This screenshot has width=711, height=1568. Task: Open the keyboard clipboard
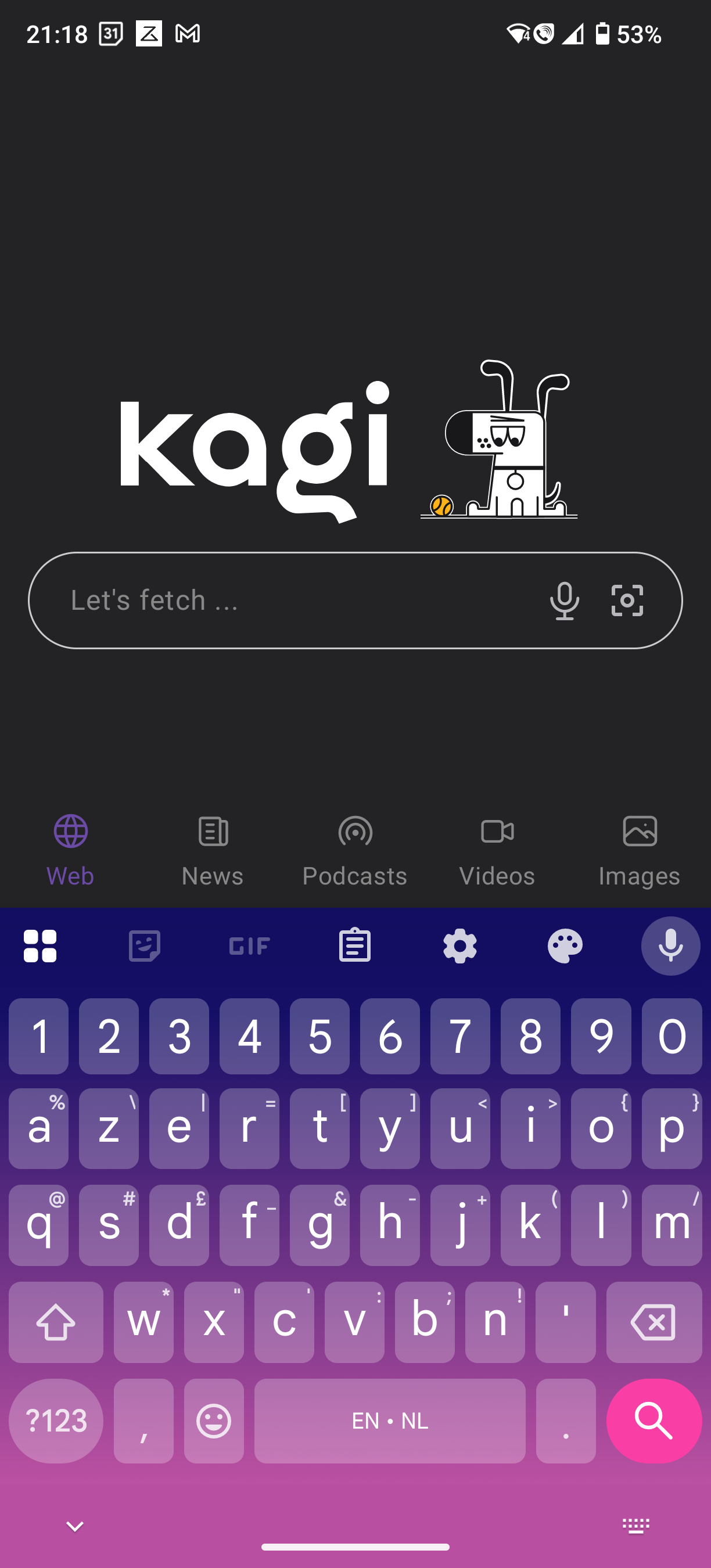(x=355, y=946)
